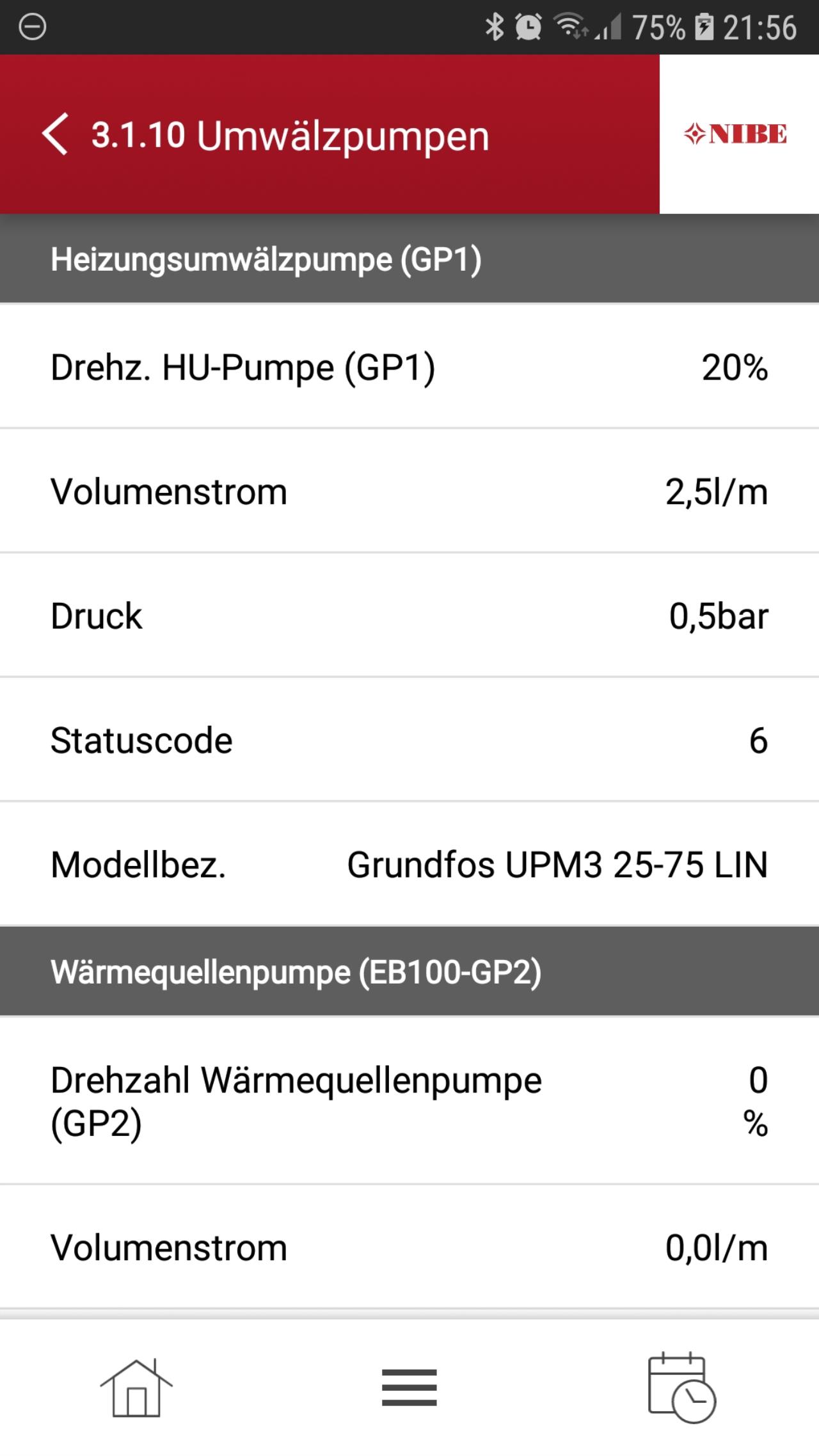Image resolution: width=819 pixels, height=1456 pixels.
Task: Open the schedule calendar icon
Action: (x=681, y=1386)
